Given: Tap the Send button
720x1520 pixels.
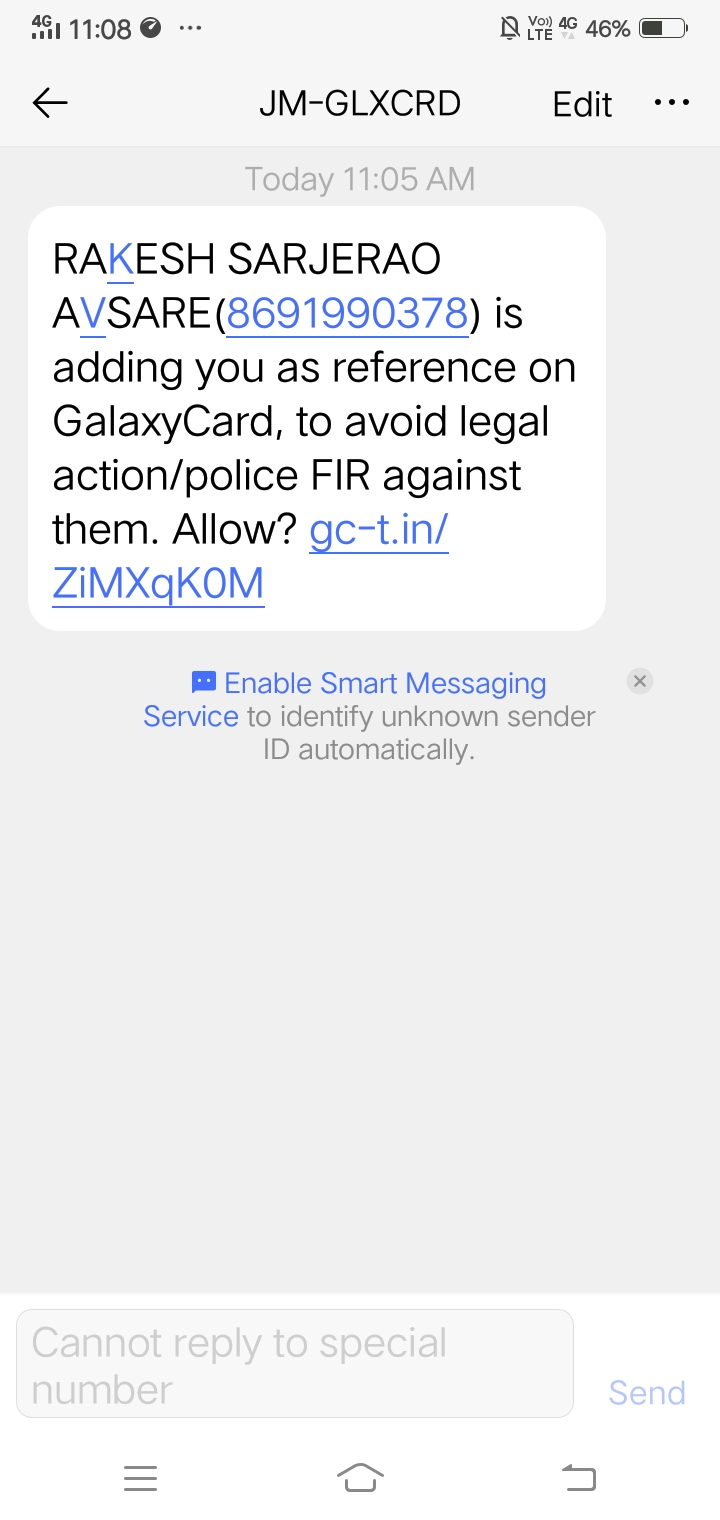Looking at the screenshot, I should (x=646, y=1392).
